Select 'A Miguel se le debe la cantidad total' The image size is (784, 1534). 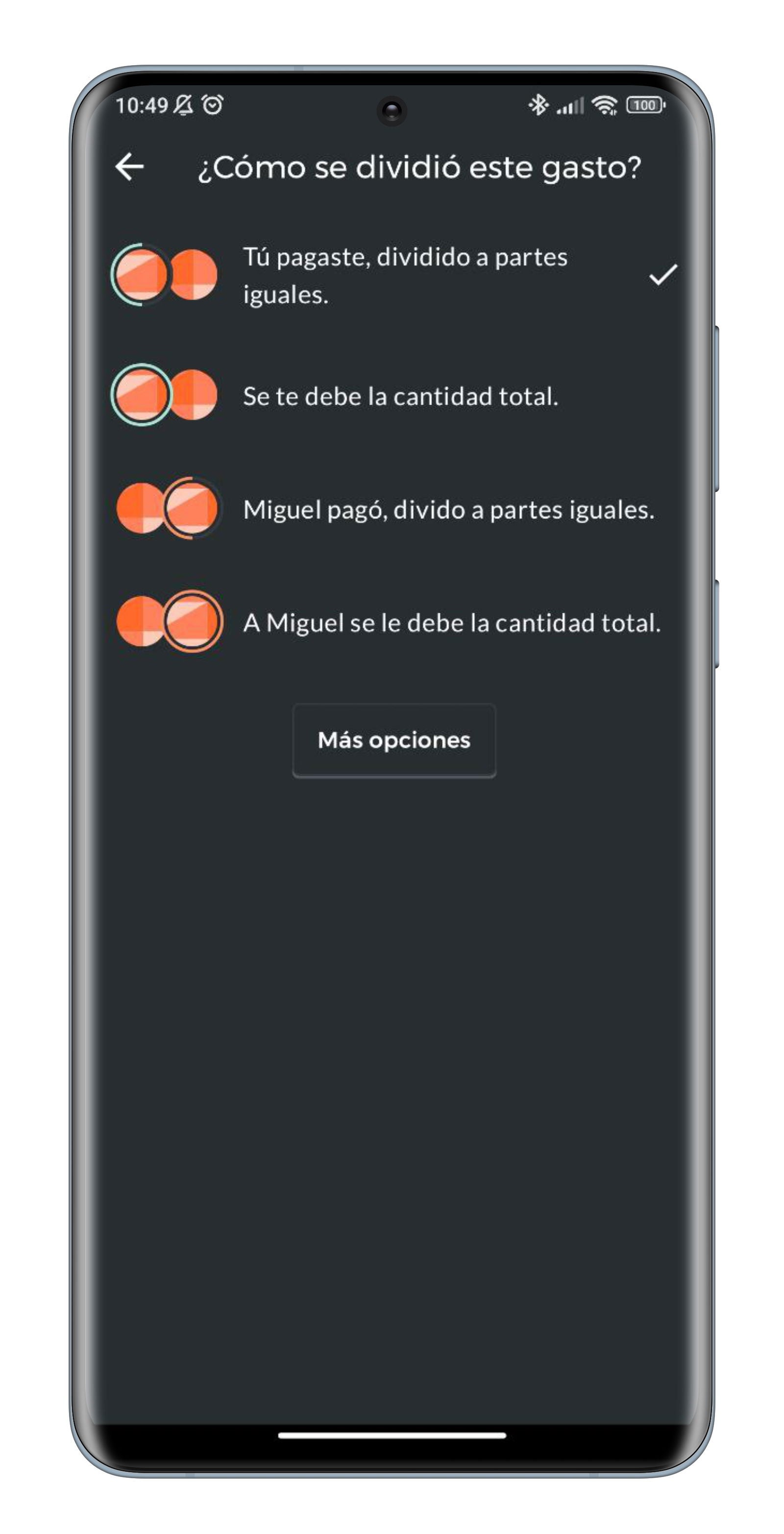tap(451, 623)
